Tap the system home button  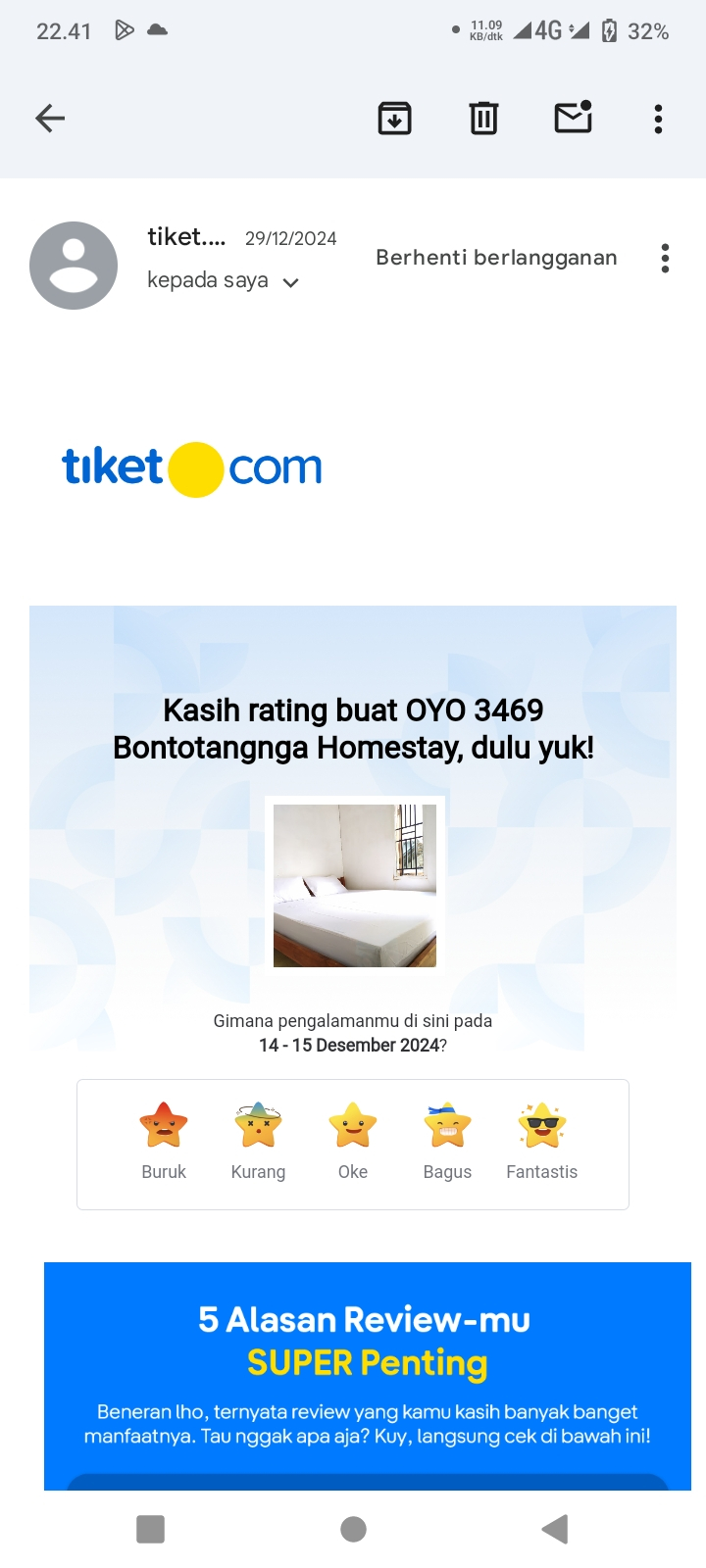coord(353,1529)
